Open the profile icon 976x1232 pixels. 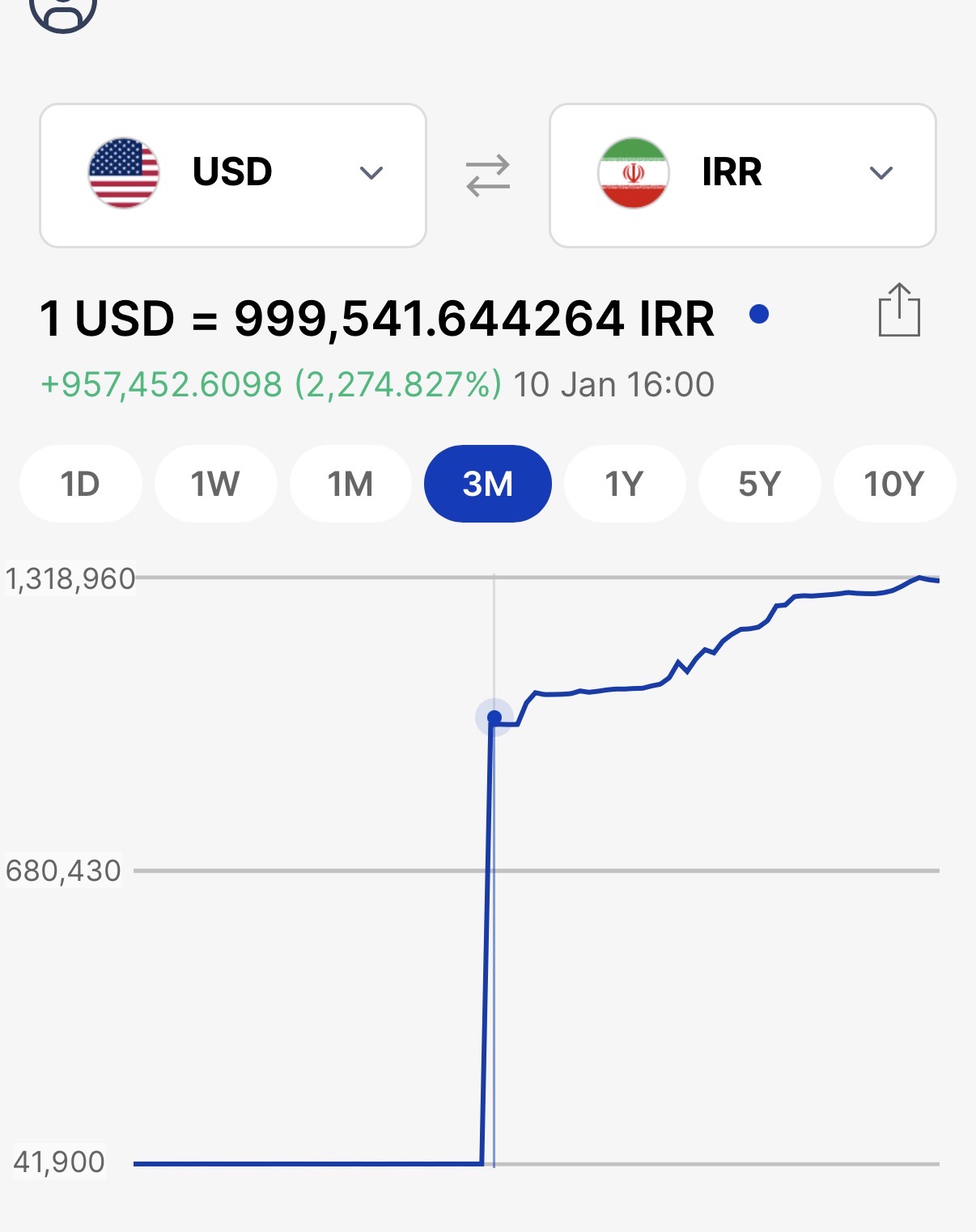click(63, 11)
